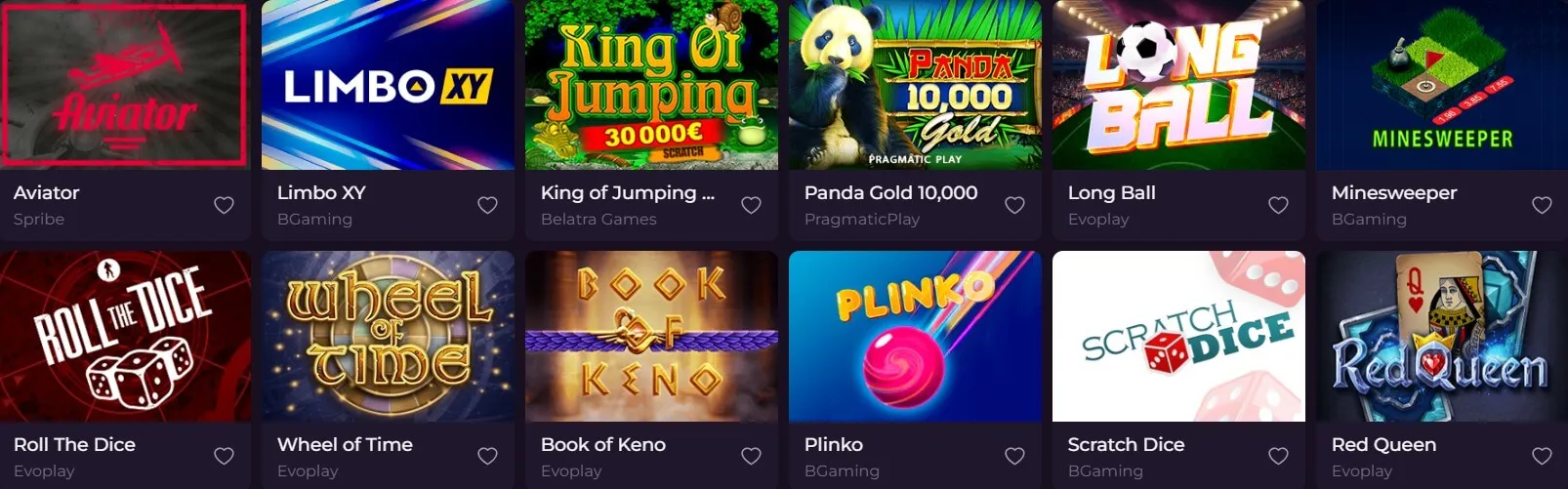Open the Minesweeper game
Screen dimensions: 1568x489
pyautogui.click(x=1442, y=85)
